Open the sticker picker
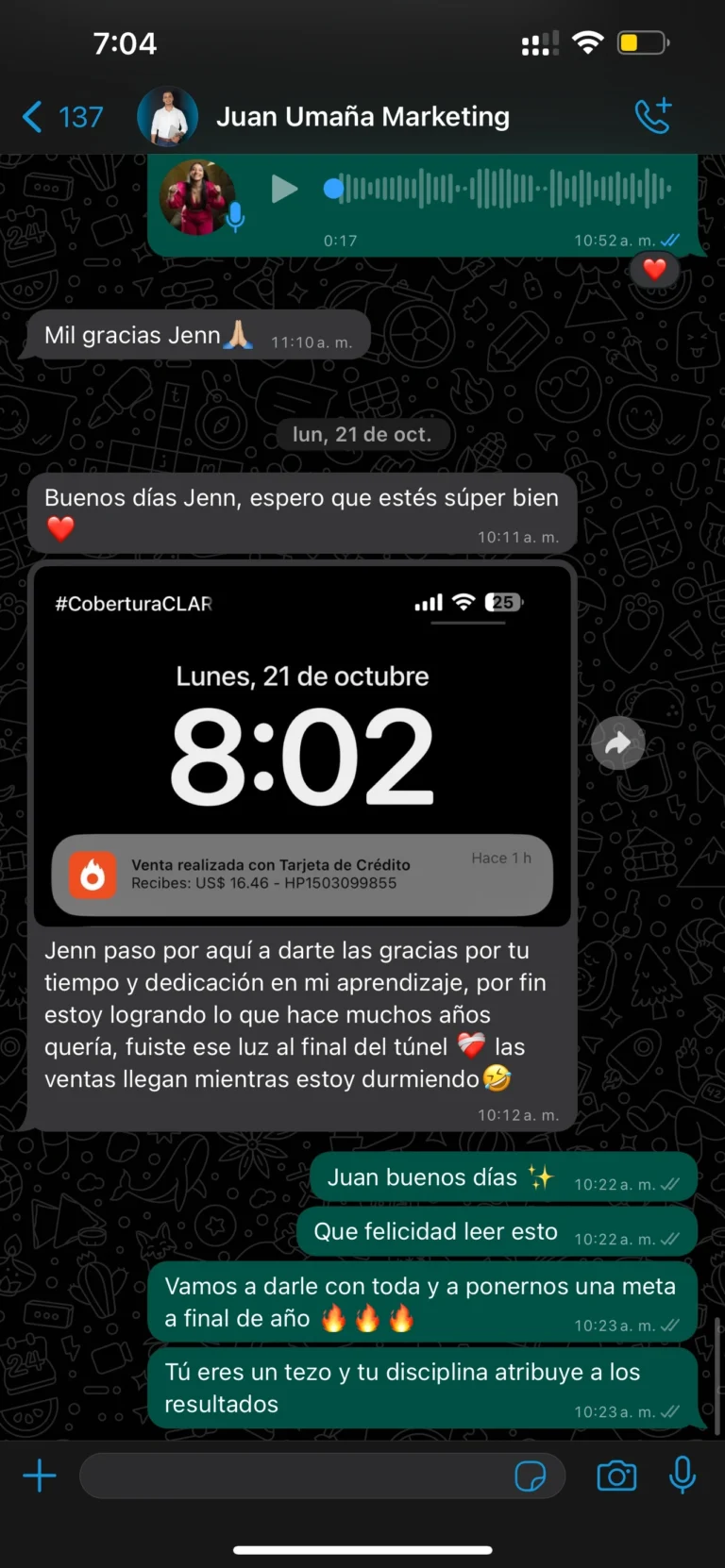Screen dimensions: 725x1568 click(530, 1476)
